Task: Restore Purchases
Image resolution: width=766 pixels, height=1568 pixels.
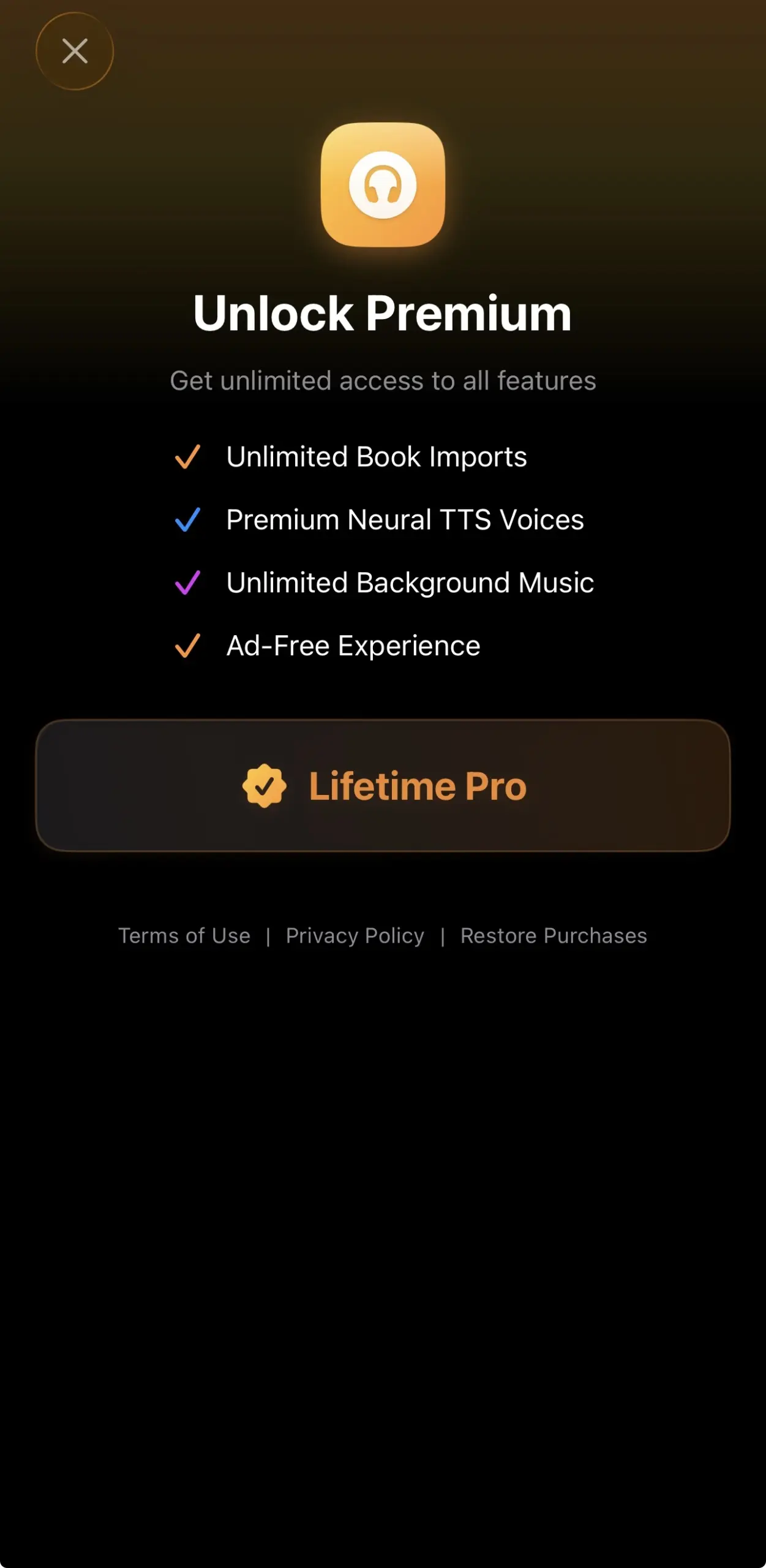Action: click(x=554, y=935)
